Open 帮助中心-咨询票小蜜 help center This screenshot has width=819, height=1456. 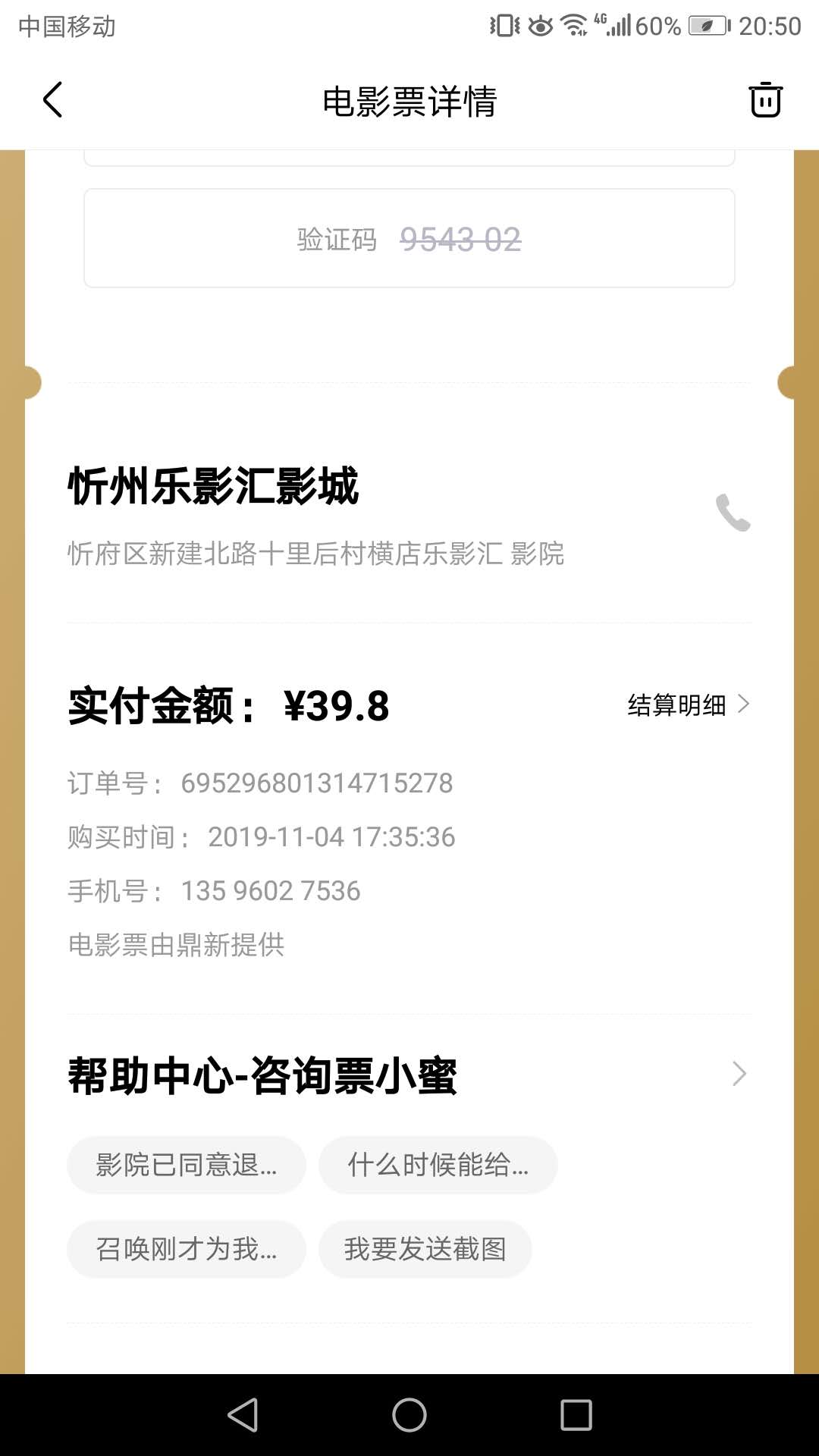(x=409, y=1075)
